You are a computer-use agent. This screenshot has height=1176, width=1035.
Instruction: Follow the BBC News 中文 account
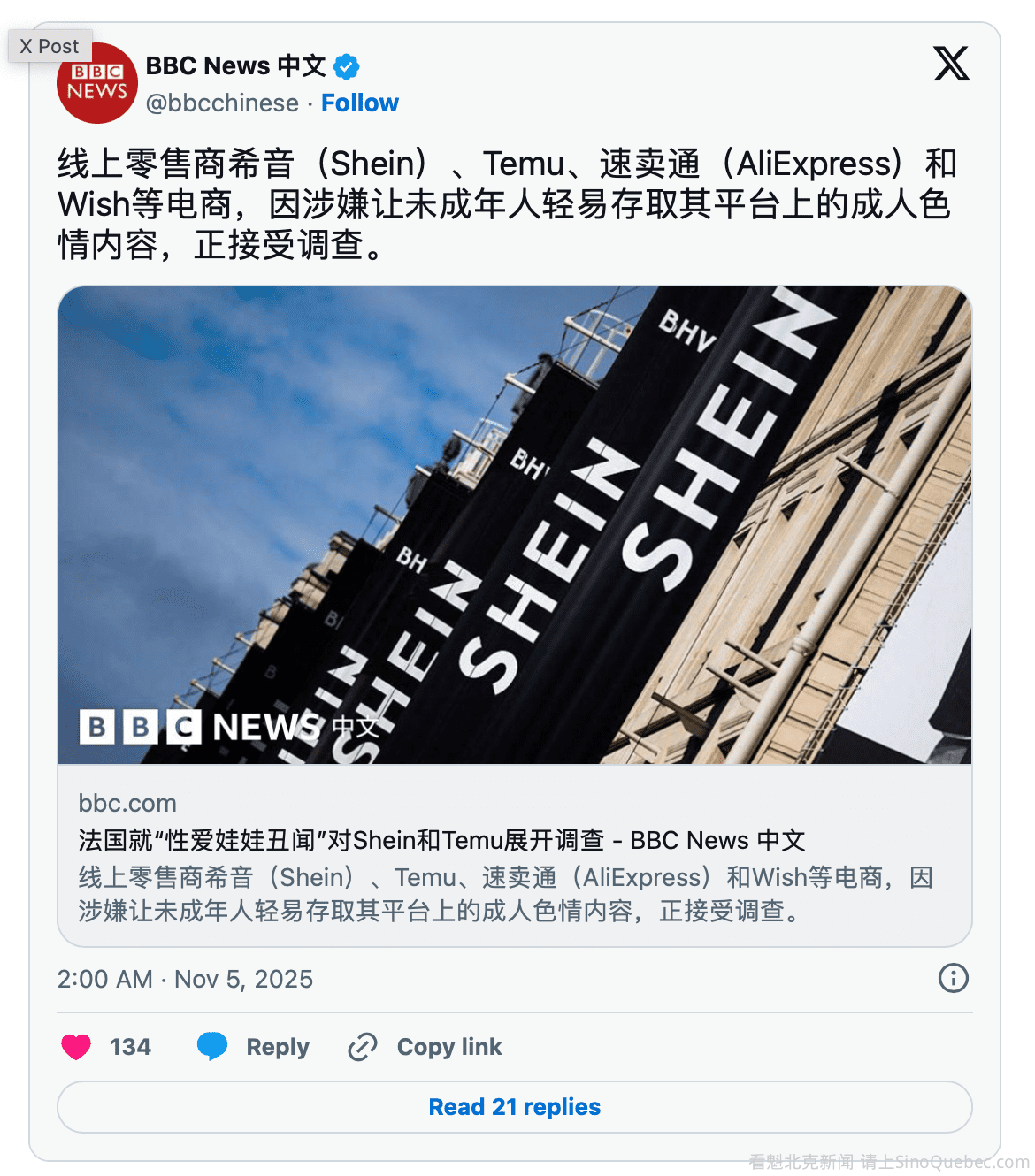[x=359, y=103]
